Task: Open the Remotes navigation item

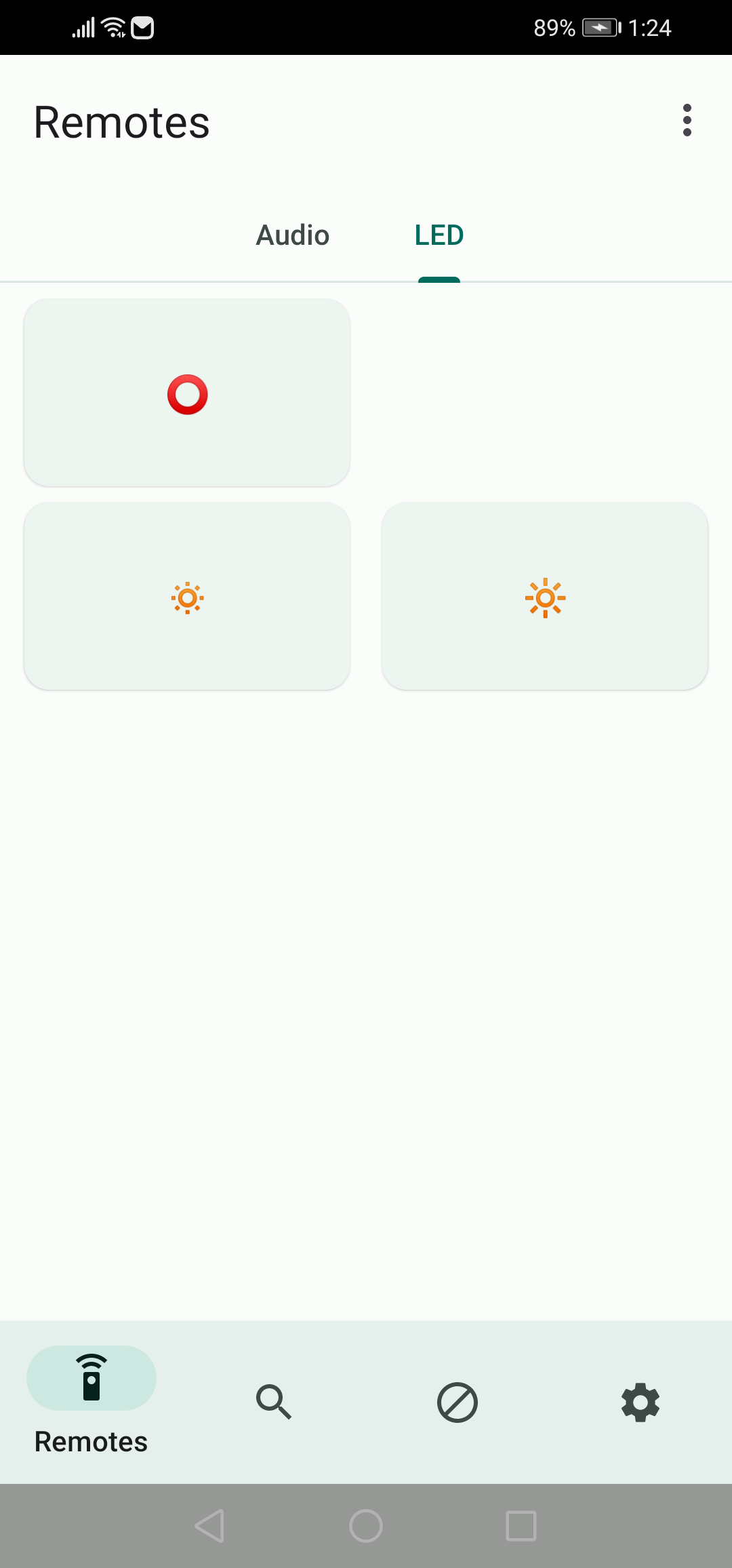Action: [x=91, y=1400]
